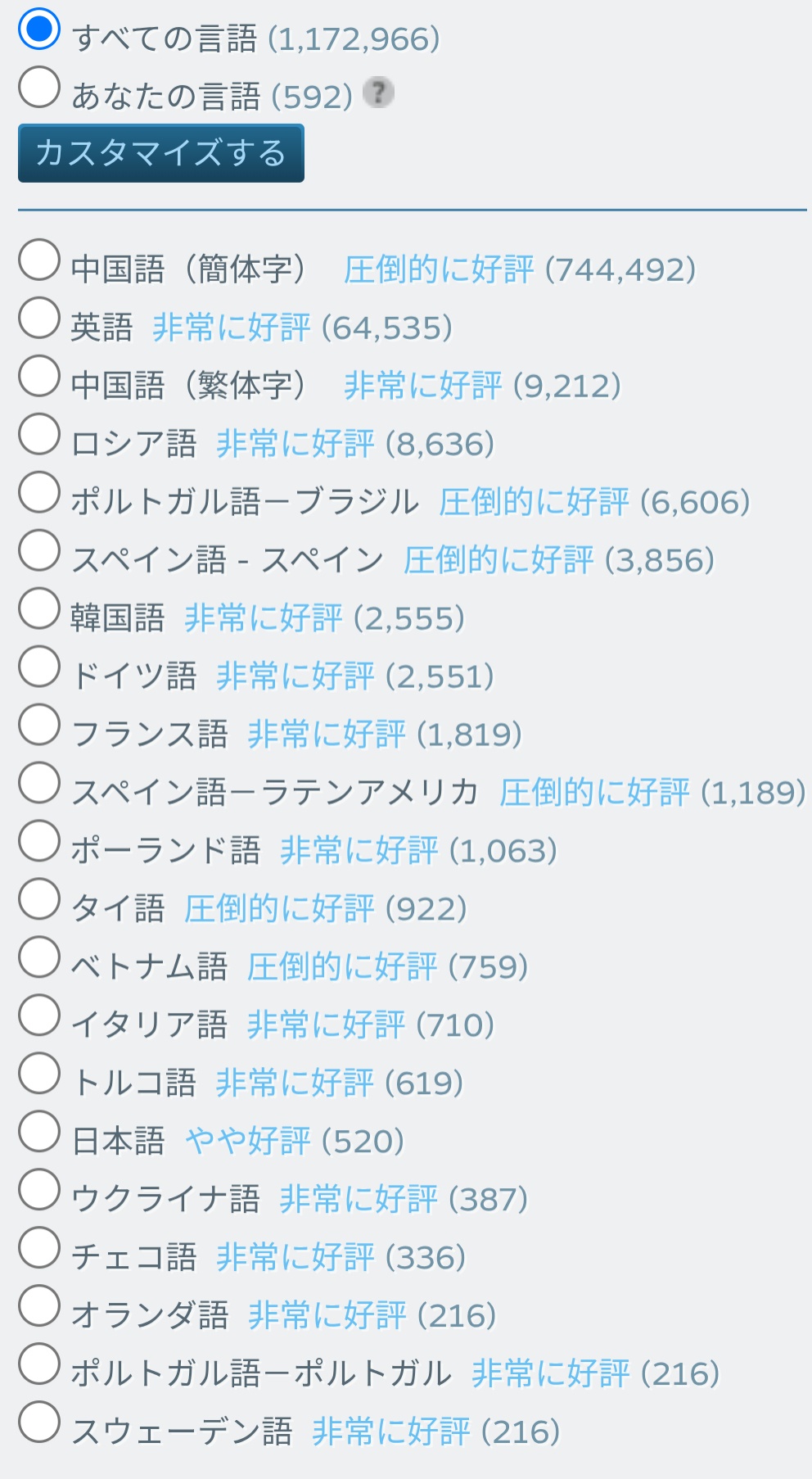Select 中国語（繁体字） language option

(x=39, y=377)
